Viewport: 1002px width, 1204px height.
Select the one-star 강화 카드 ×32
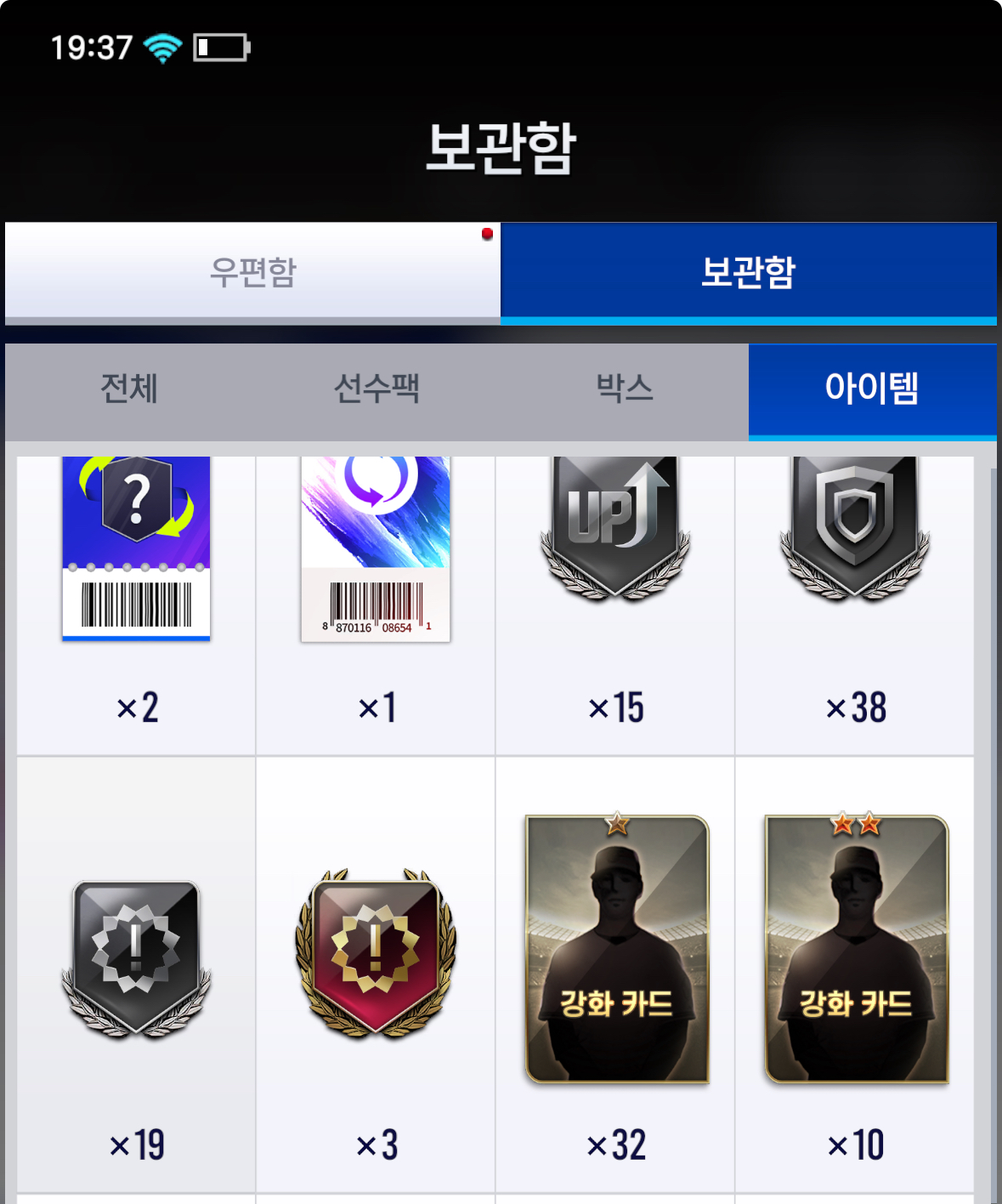[x=616, y=974]
